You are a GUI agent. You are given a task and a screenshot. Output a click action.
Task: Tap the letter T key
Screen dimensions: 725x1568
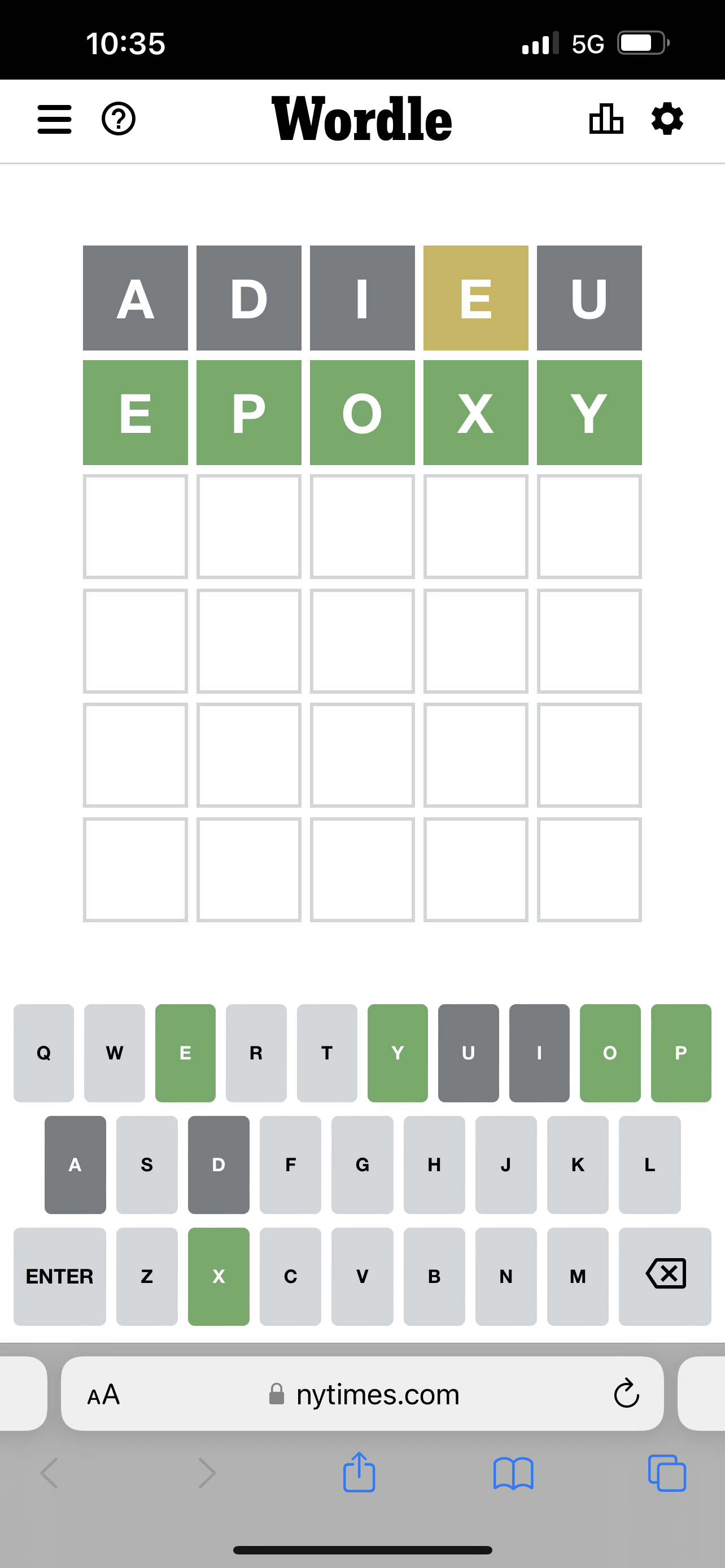coord(327,1053)
